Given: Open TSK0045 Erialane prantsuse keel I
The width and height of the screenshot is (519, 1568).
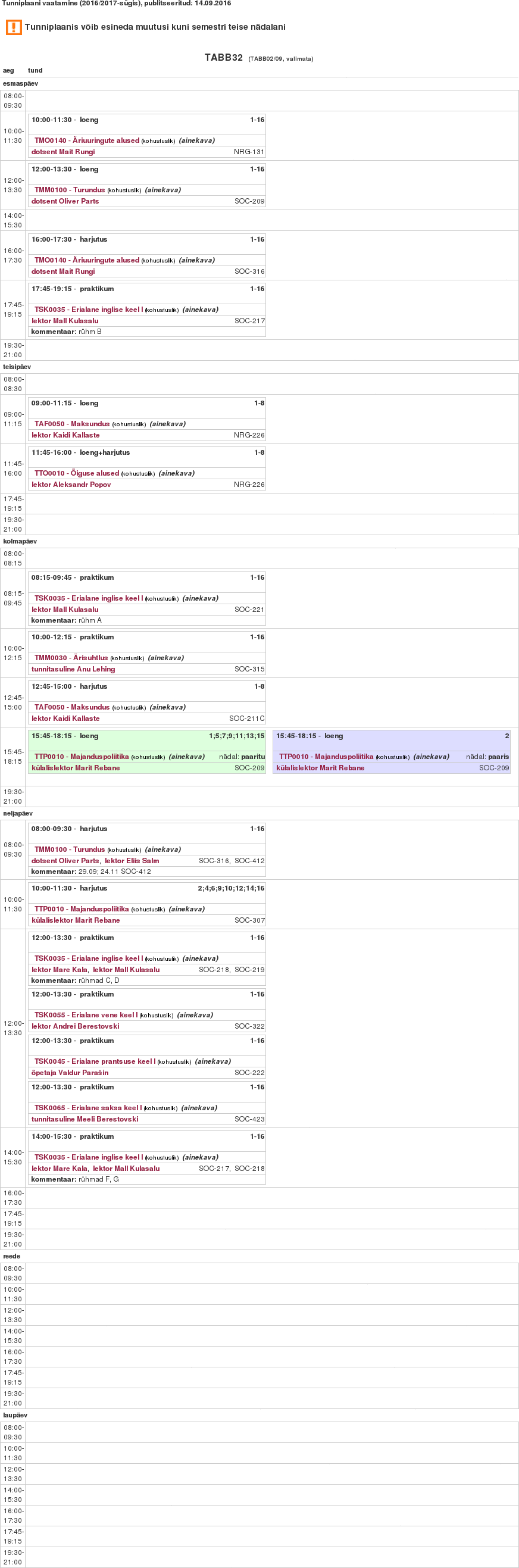Looking at the screenshot, I should pos(94,1061).
